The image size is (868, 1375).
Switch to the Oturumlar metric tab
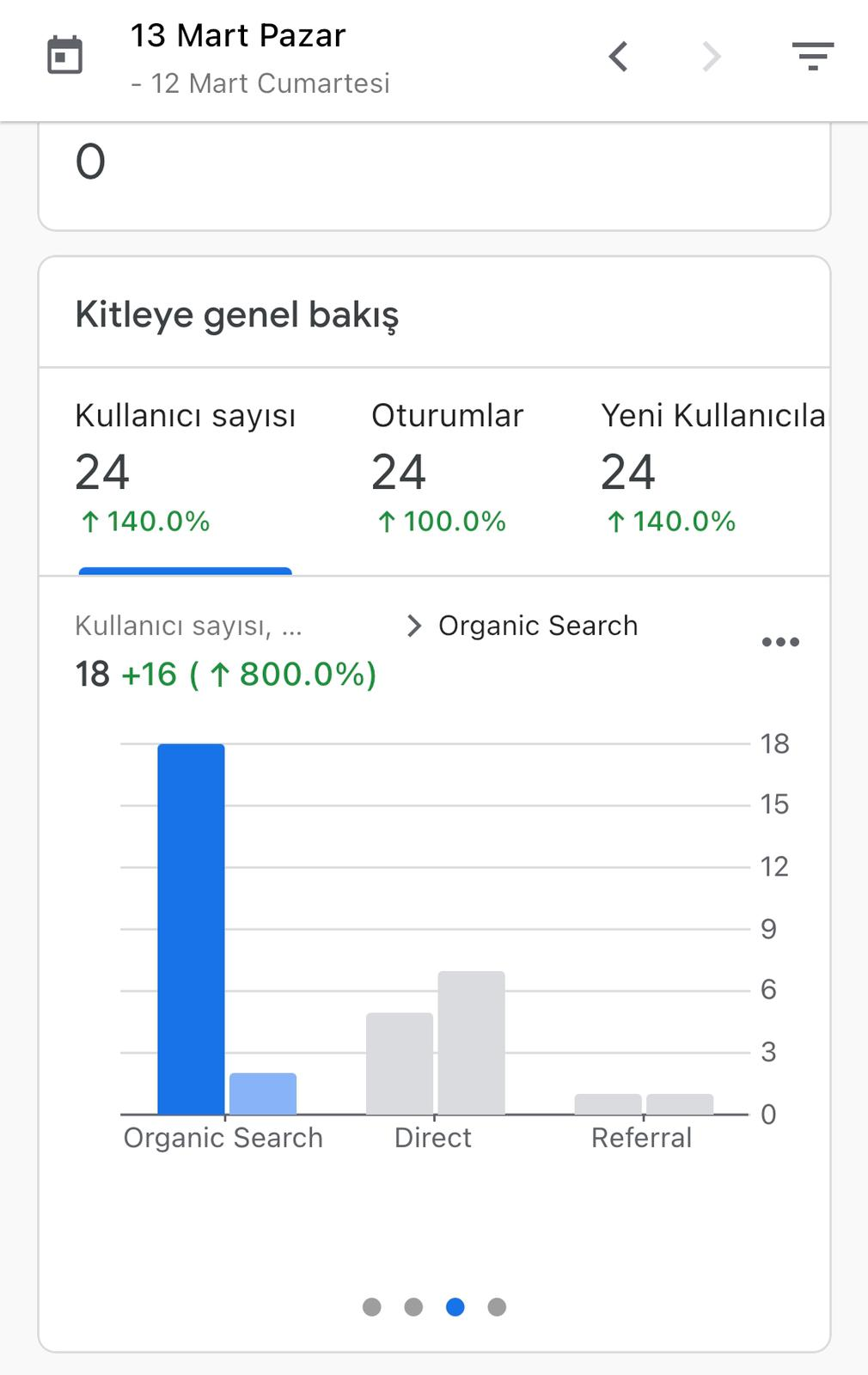(447, 468)
